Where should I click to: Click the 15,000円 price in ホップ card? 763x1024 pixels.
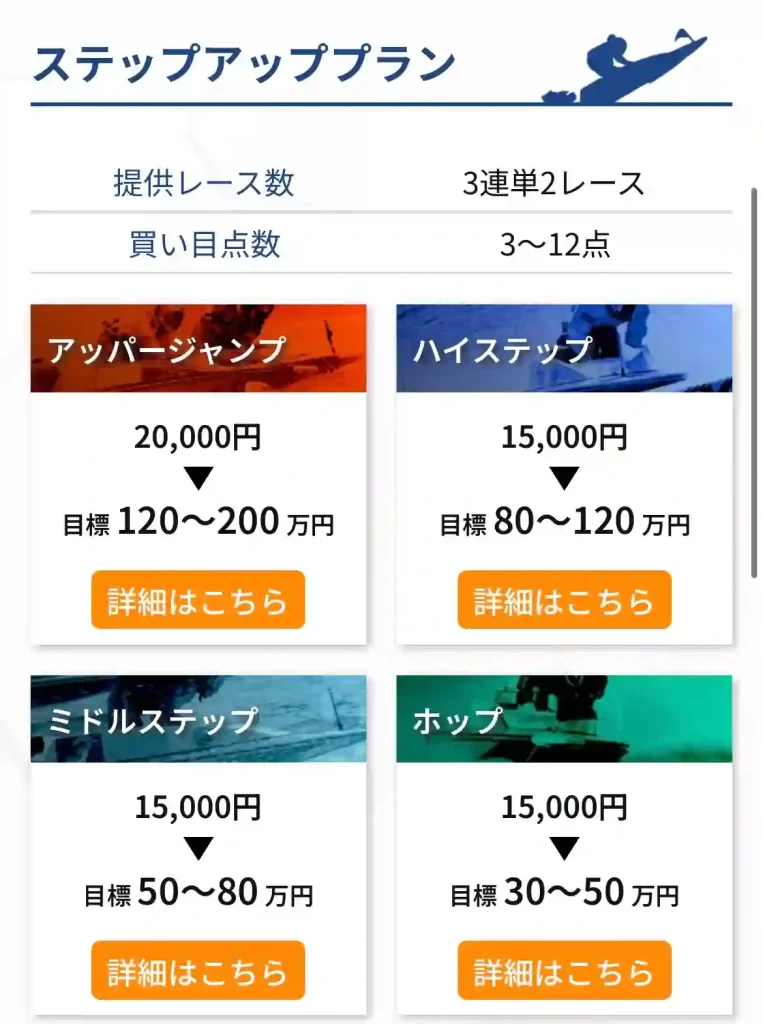(563, 808)
